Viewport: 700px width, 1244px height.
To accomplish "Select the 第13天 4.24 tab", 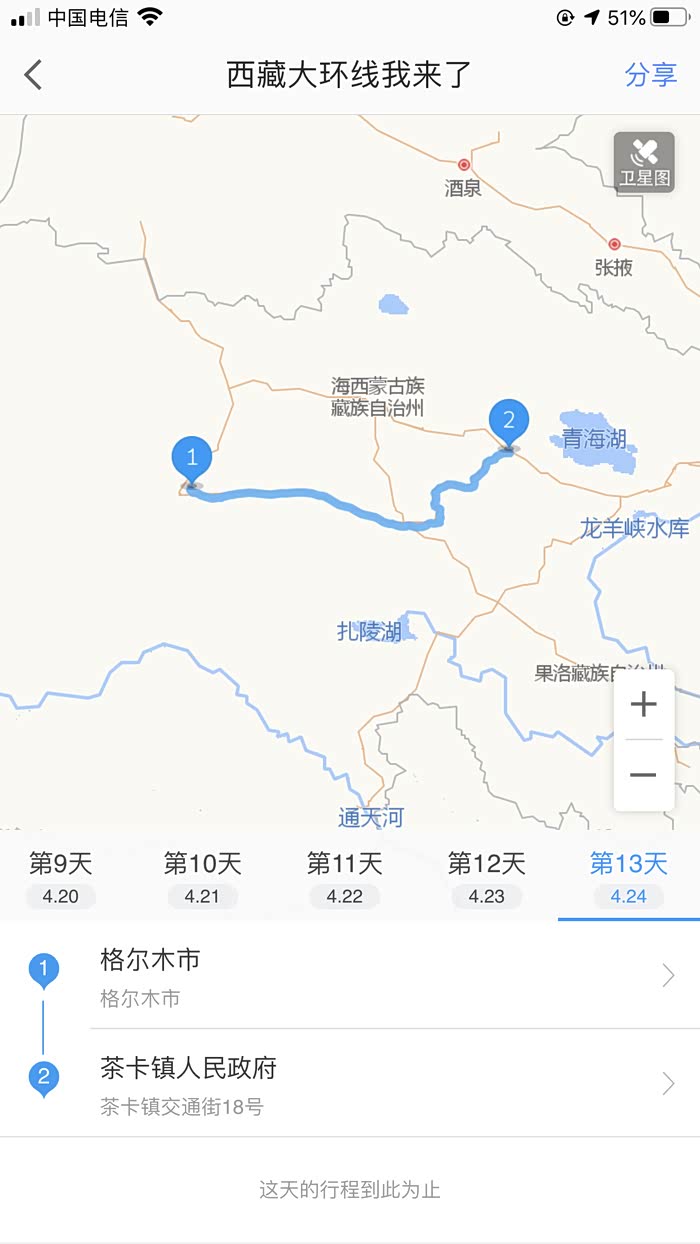I will click(x=628, y=877).
